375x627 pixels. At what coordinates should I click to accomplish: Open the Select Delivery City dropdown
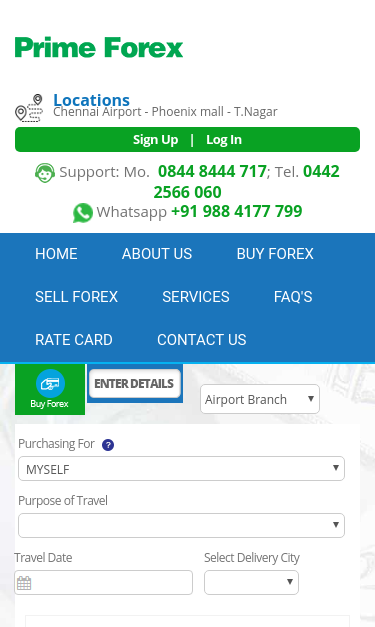(251, 583)
